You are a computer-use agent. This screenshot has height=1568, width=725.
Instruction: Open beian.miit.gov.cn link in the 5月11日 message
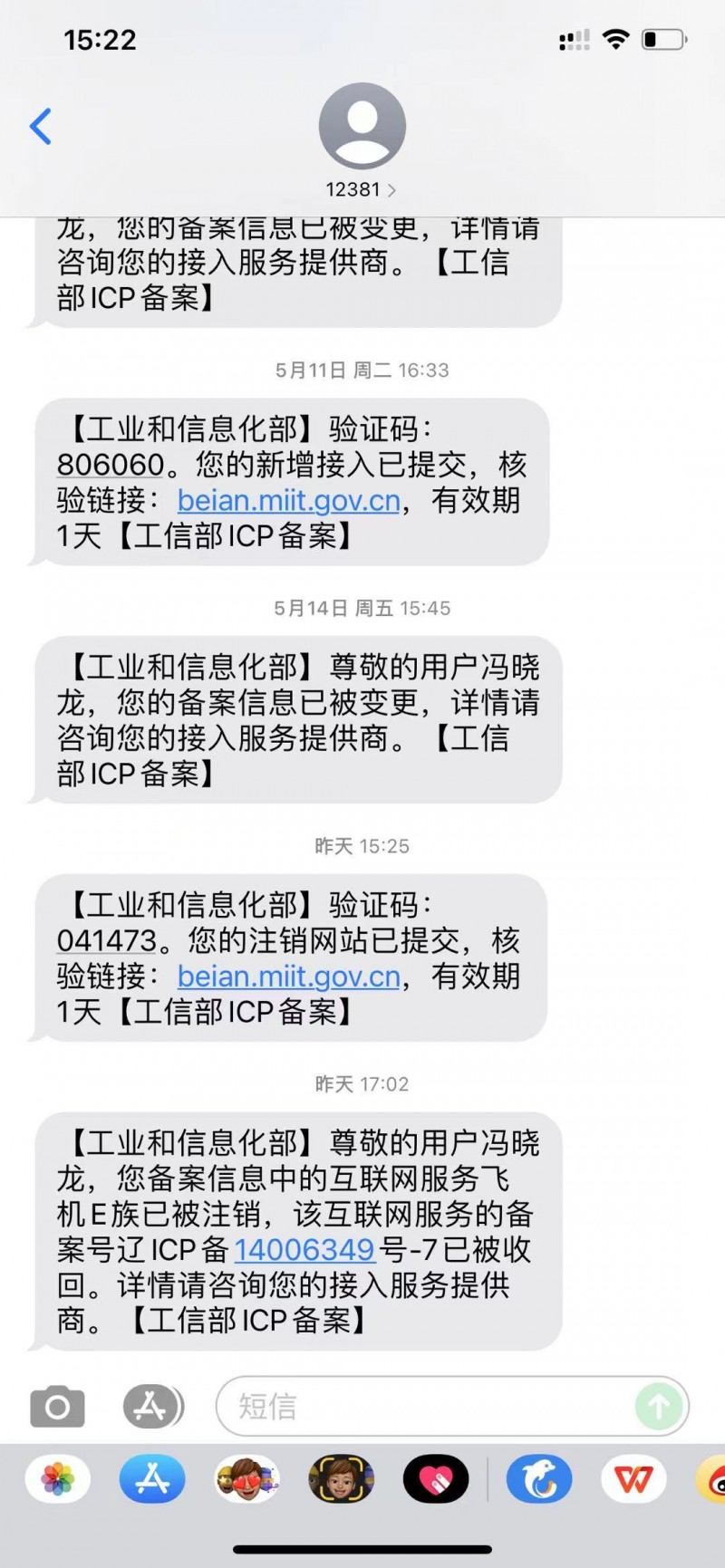click(x=288, y=500)
